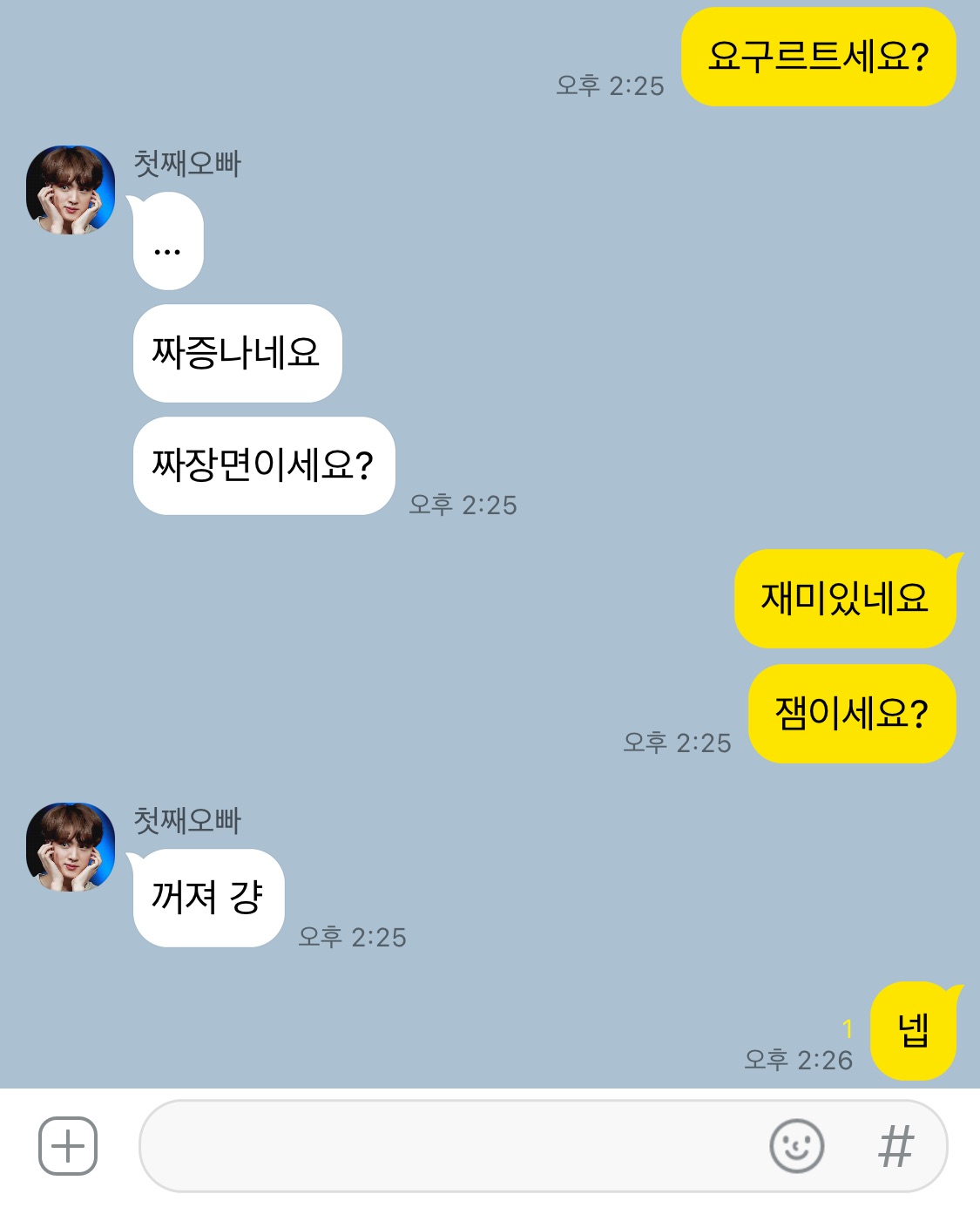This screenshot has height=1221, width=980.
Task: Open the hashtag search button
Action: pos(896,1145)
